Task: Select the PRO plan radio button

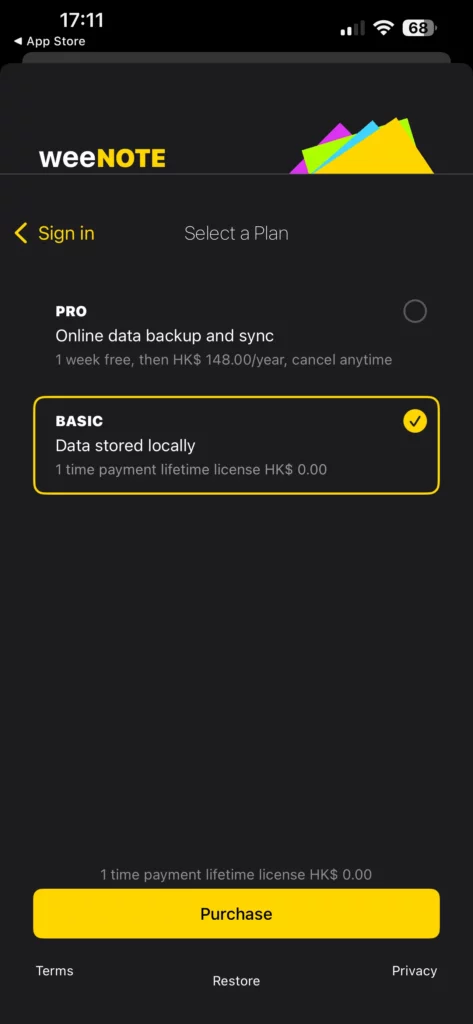Action: (415, 312)
